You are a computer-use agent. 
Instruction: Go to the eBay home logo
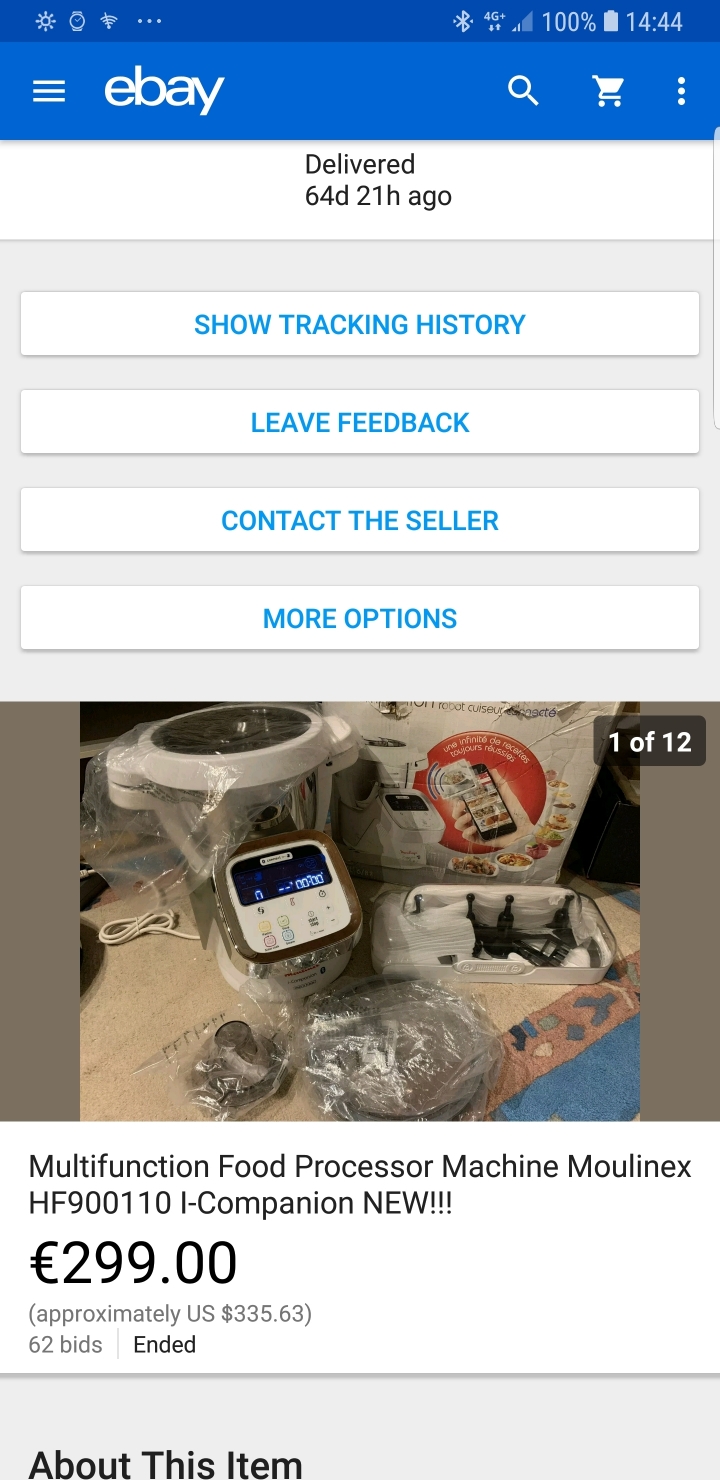point(164,92)
